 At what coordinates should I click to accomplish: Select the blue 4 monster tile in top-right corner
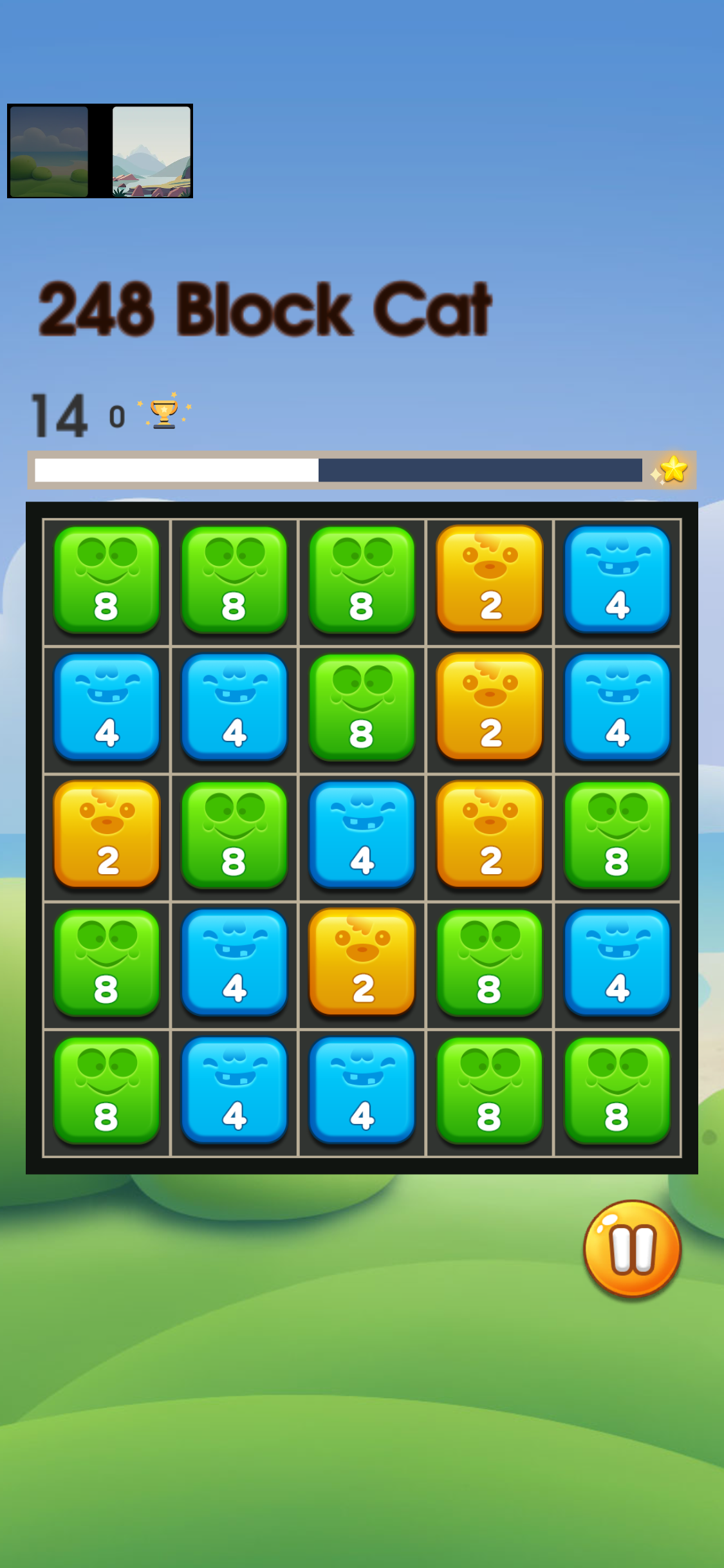[x=618, y=579]
